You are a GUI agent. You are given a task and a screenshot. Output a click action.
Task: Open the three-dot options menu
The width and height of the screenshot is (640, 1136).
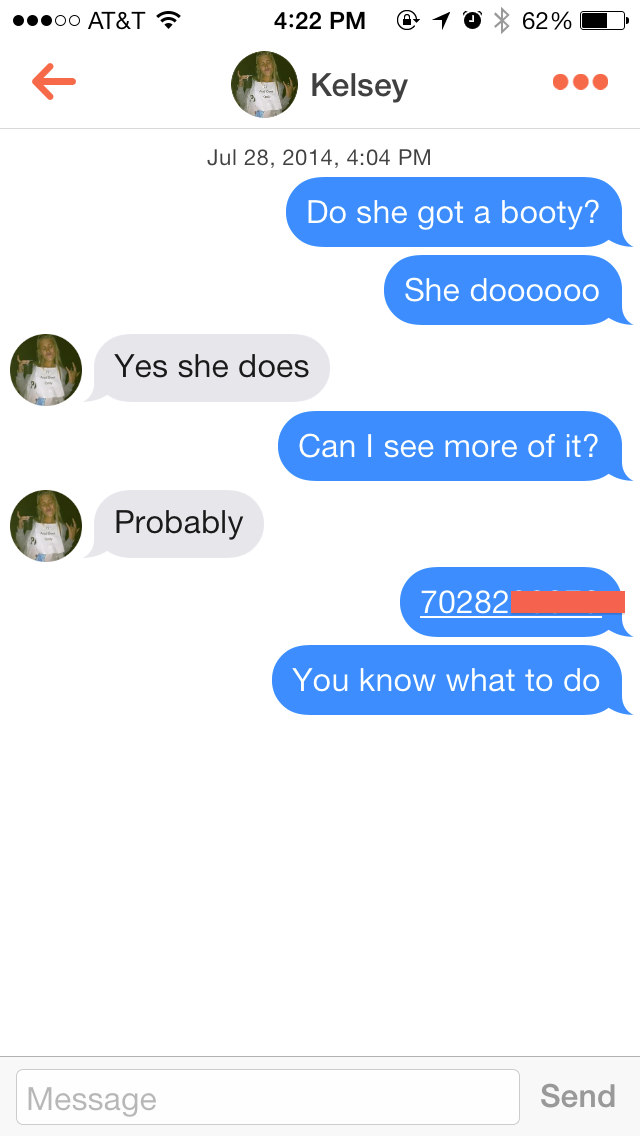point(580,82)
